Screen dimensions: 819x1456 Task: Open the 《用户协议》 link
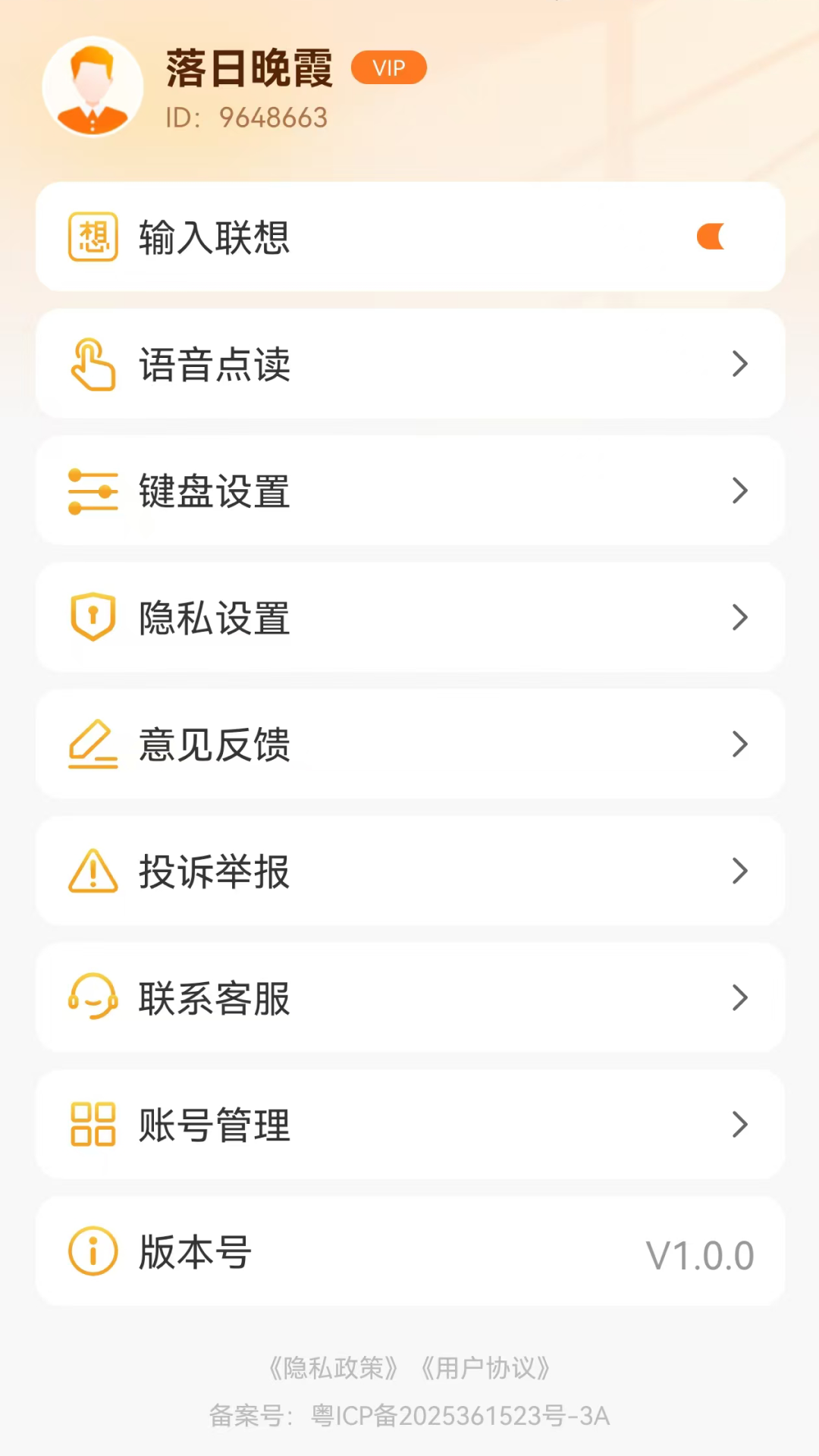coord(485,1368)
